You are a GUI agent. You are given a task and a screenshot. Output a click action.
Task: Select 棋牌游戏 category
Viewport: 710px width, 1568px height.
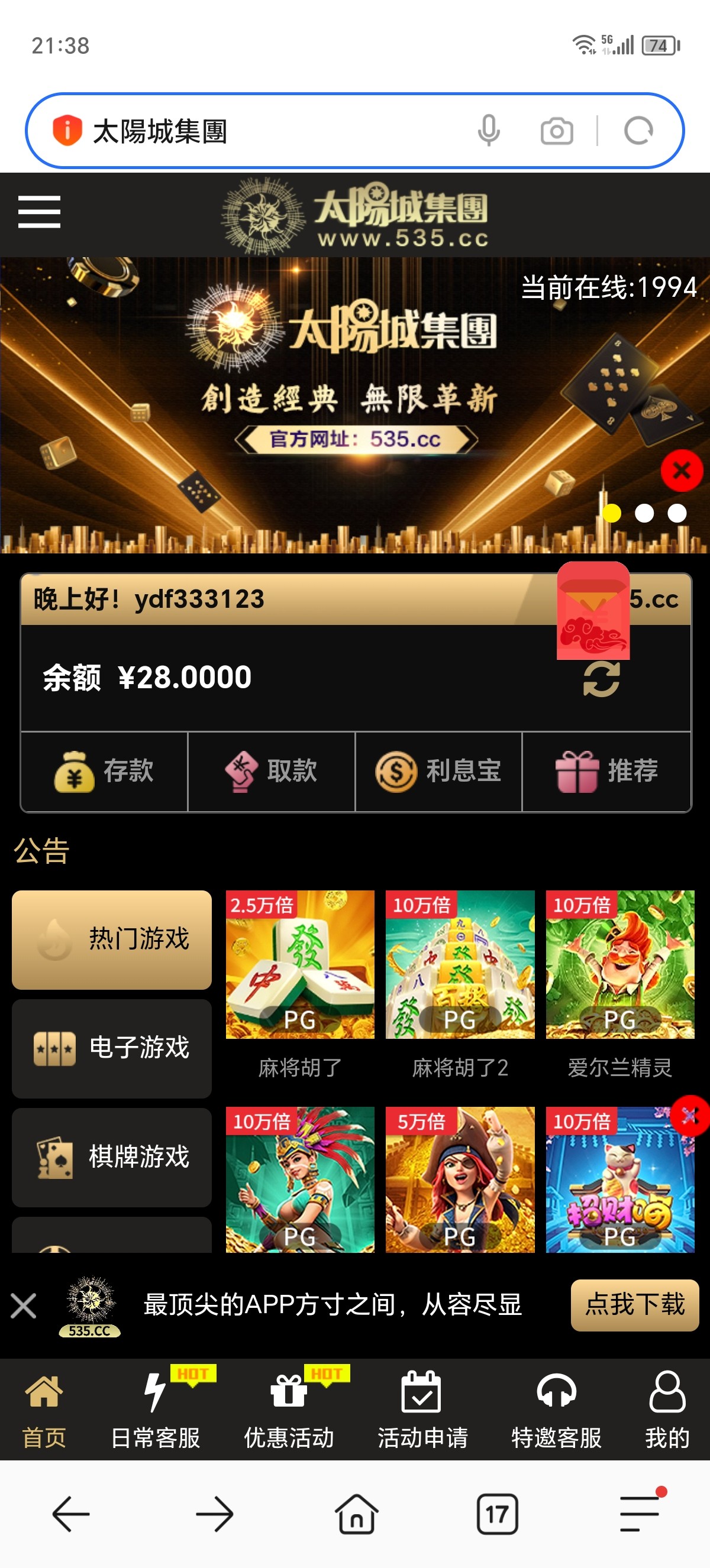(112, 1156)
